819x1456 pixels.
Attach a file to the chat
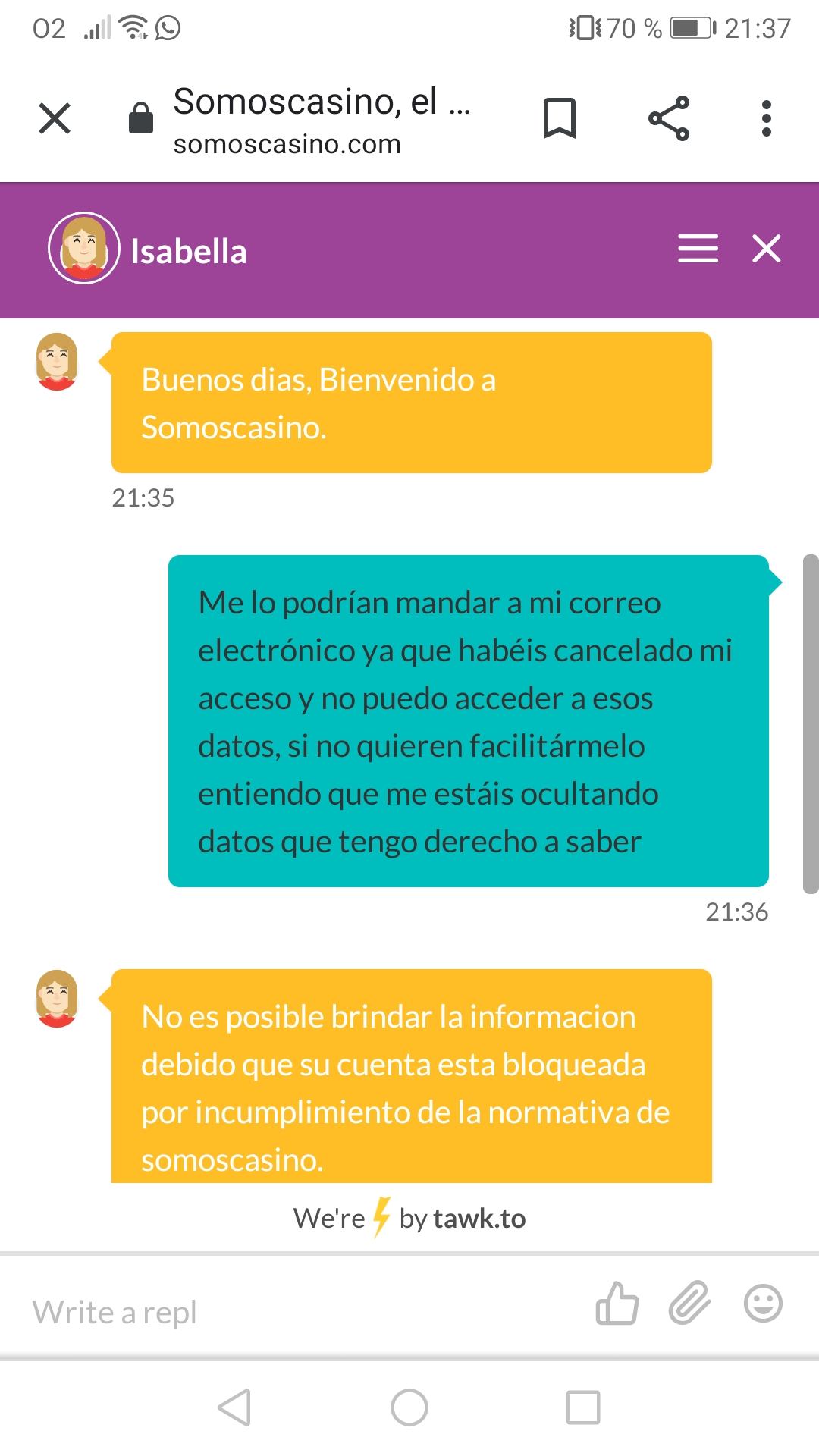coord(689,1304)
